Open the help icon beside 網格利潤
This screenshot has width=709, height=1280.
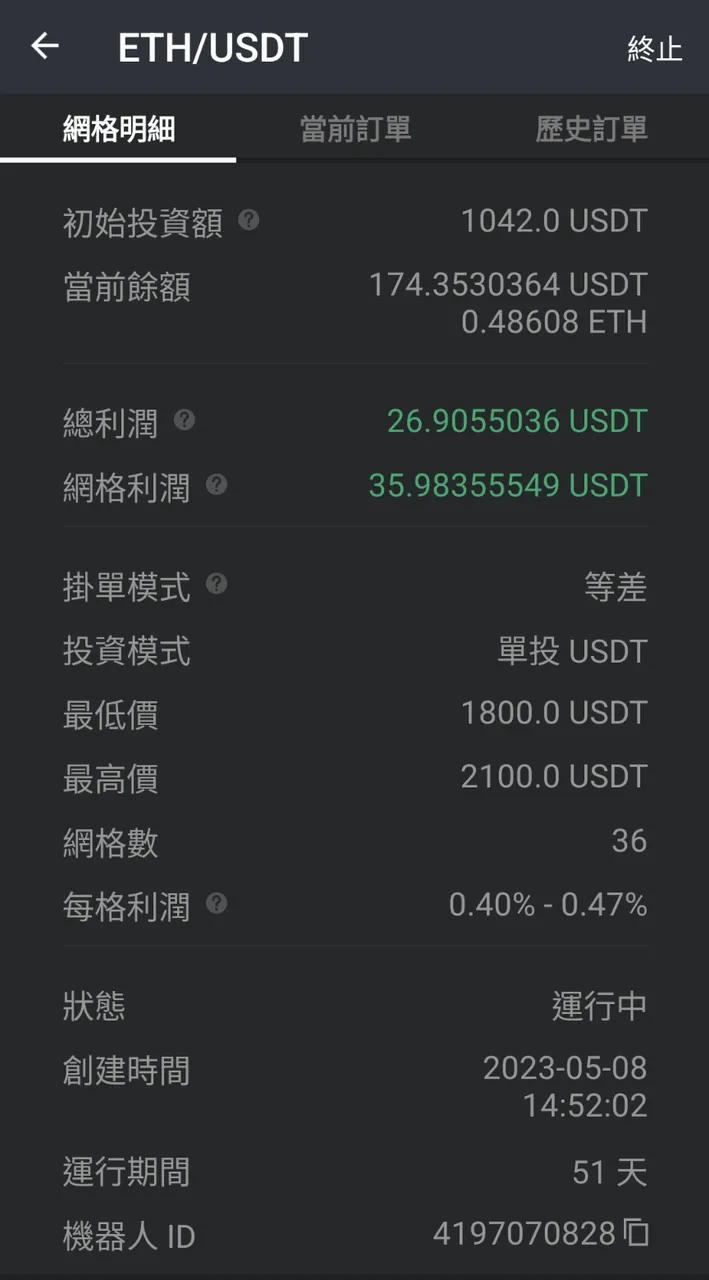(216, 485)
